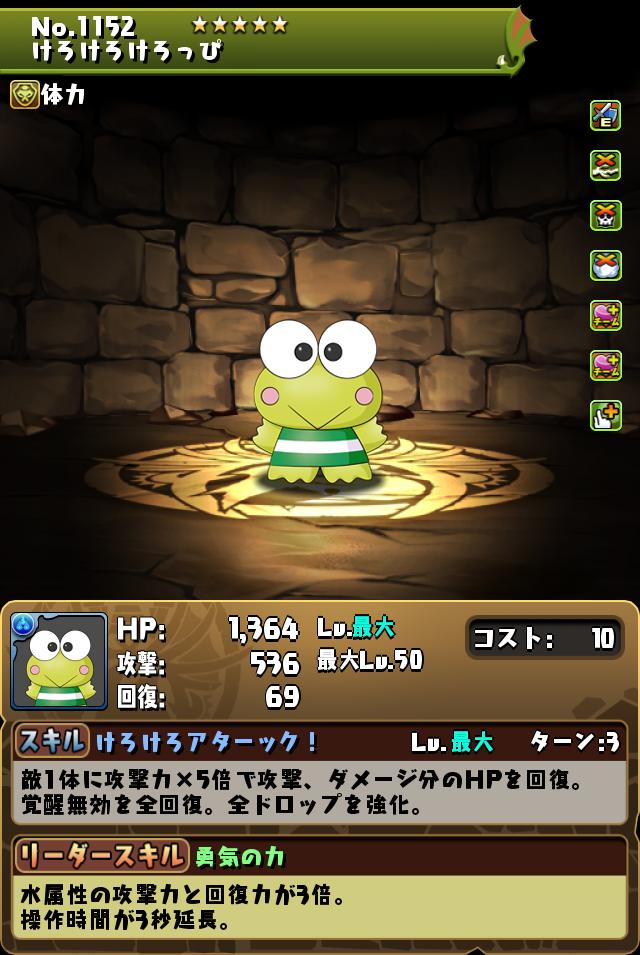This screenshot has width=640, height=955.
Task: Tap the Keroppi monster portrait thumbnail
Action: pos(59,661)
